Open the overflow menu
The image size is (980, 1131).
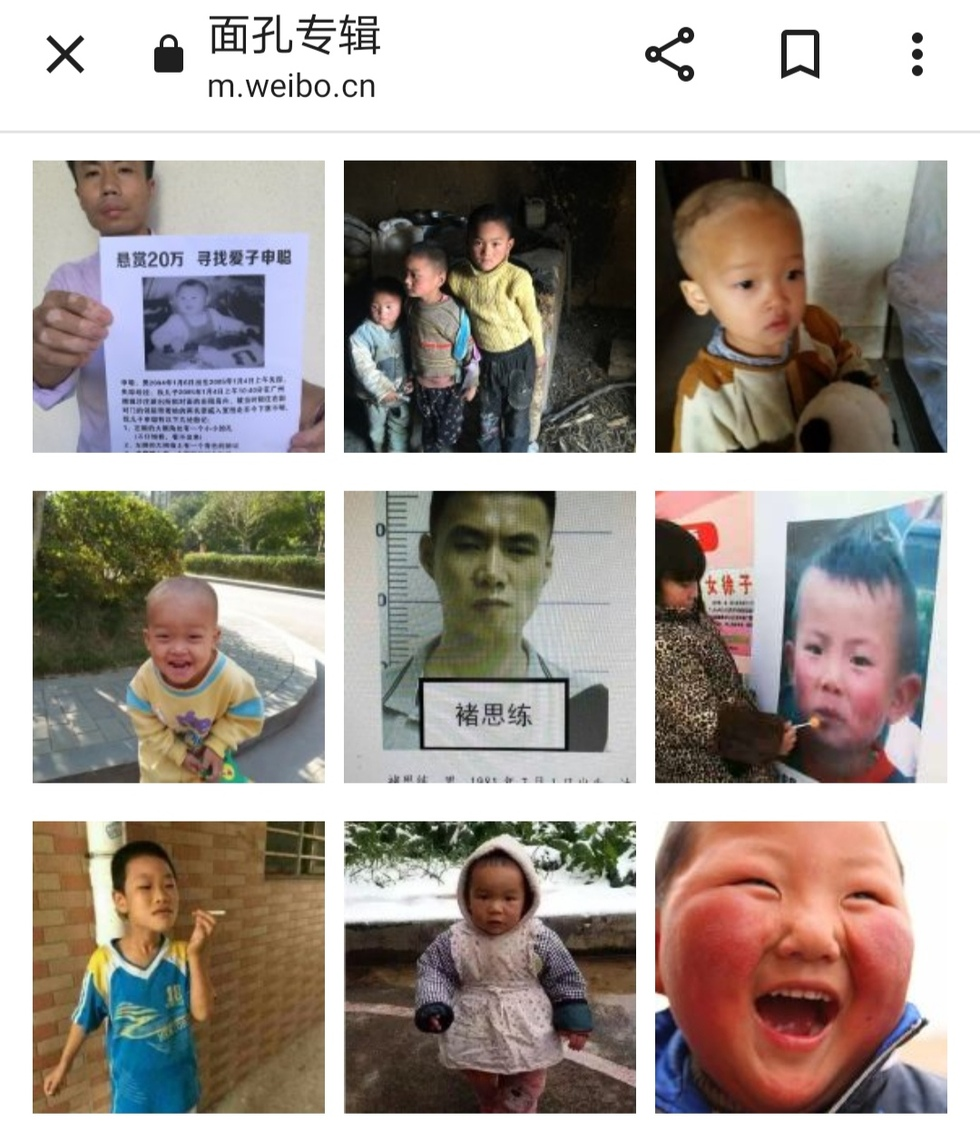point(916,54)
